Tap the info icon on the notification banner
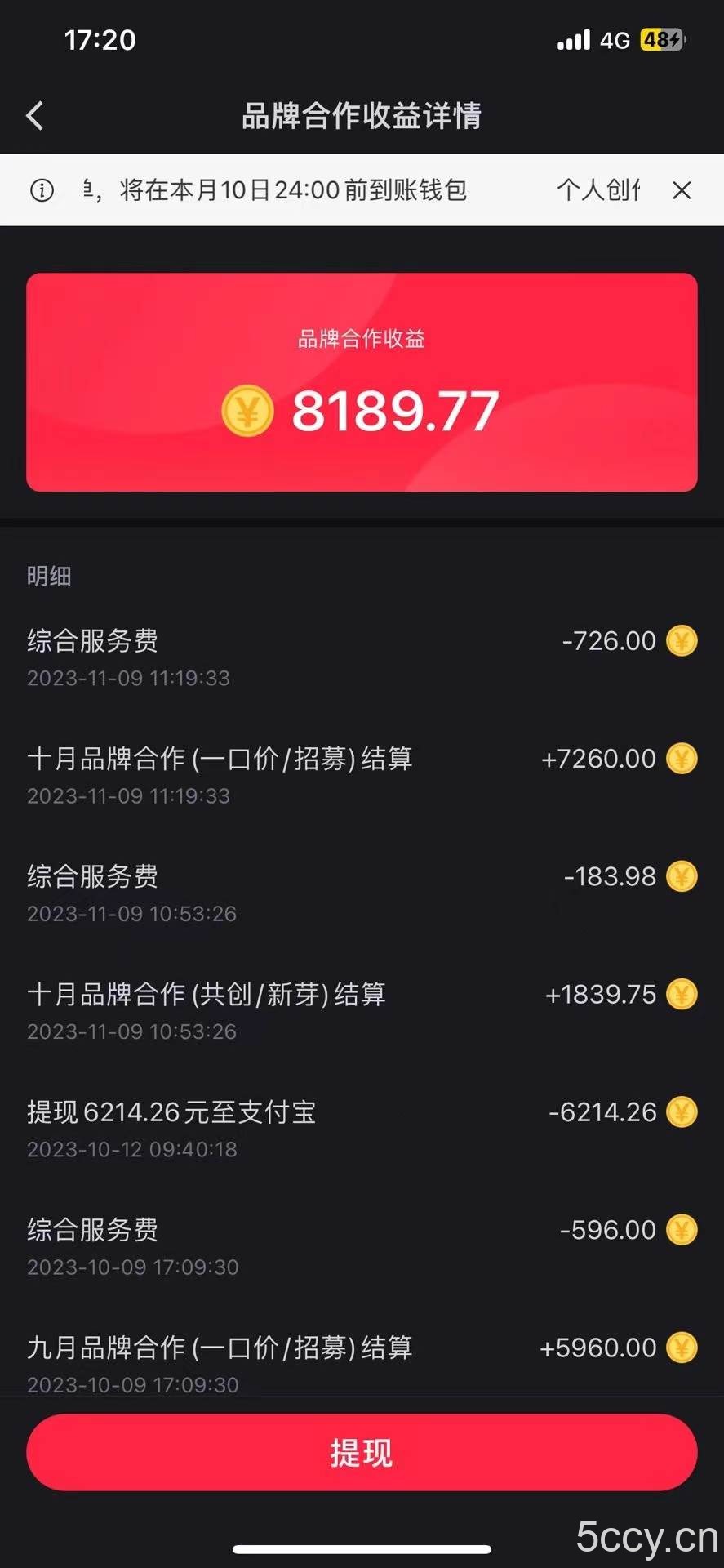724x1568 pixels. click(x=42, y=189)
